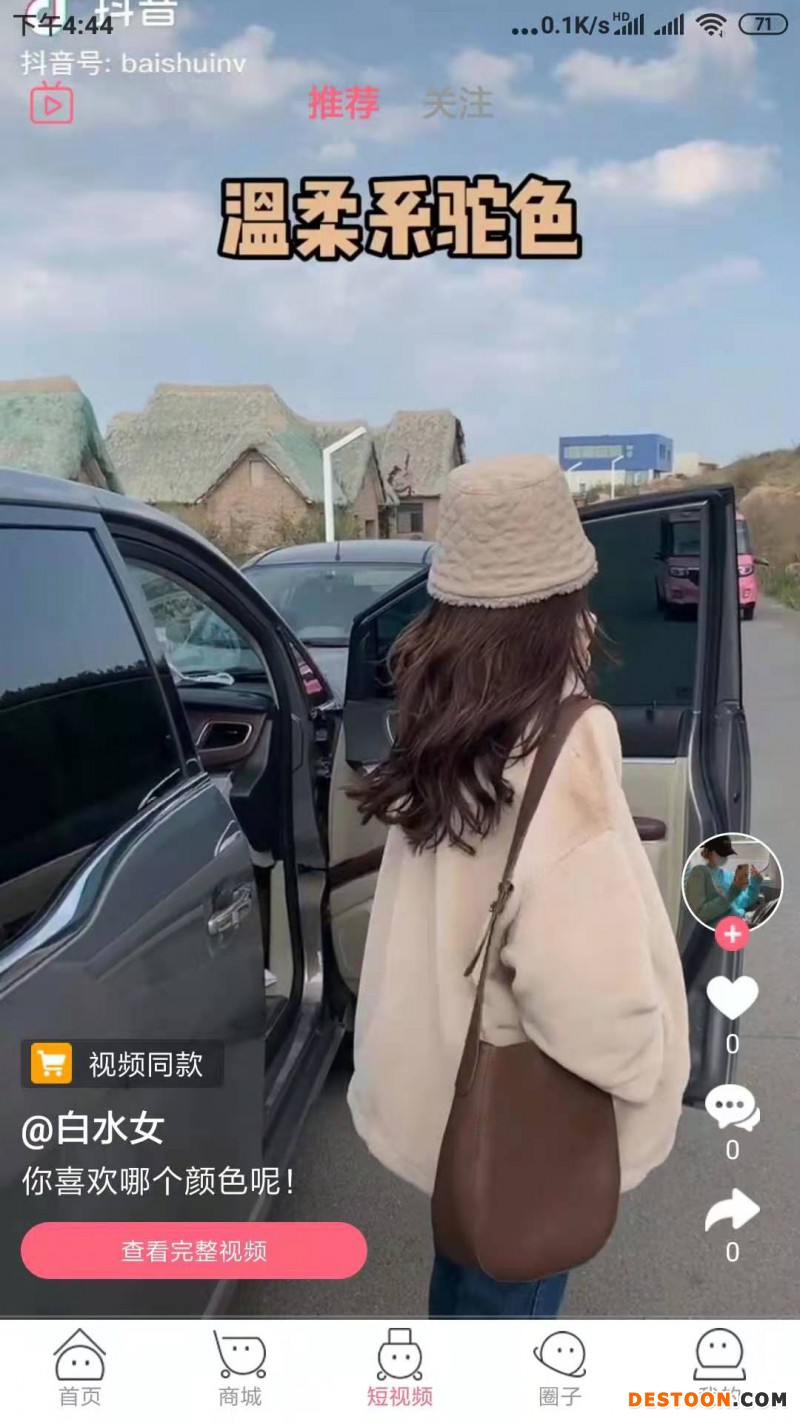The width and height of the screenshot is (800, 1422).
Task: Open the live TV icon
Action: (51, 104)
